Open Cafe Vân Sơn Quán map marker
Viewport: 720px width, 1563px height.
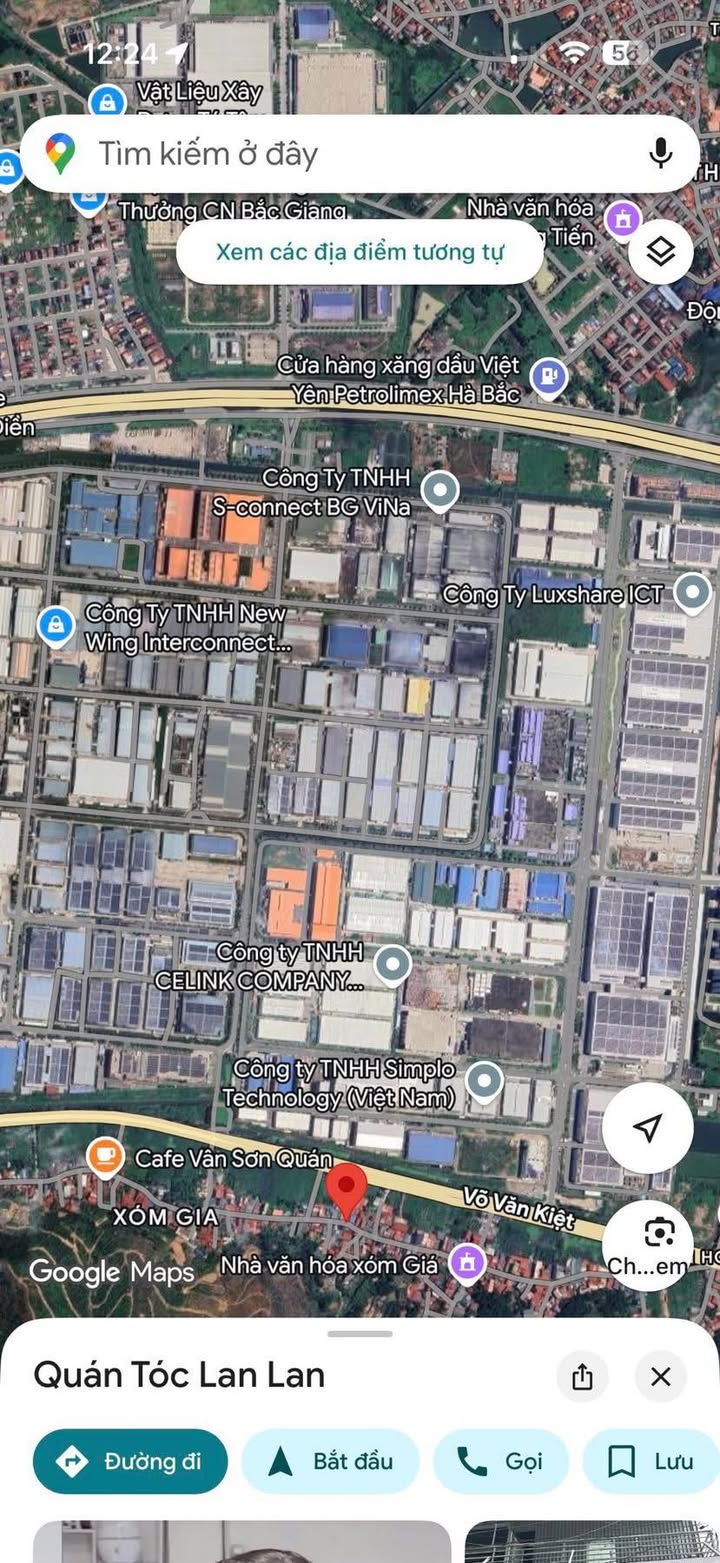click(104, 1158)
